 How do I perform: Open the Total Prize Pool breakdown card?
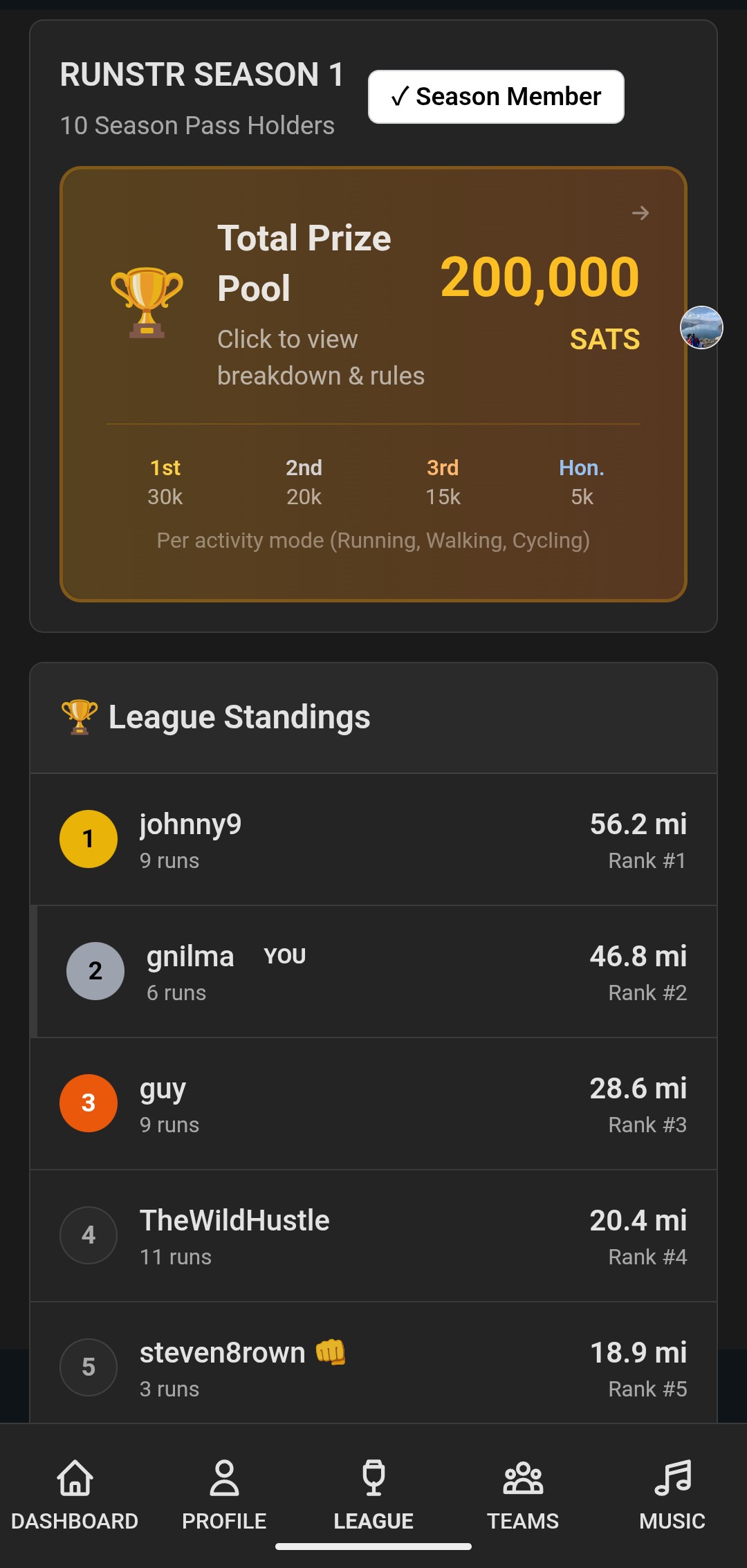tap(373, 384)
